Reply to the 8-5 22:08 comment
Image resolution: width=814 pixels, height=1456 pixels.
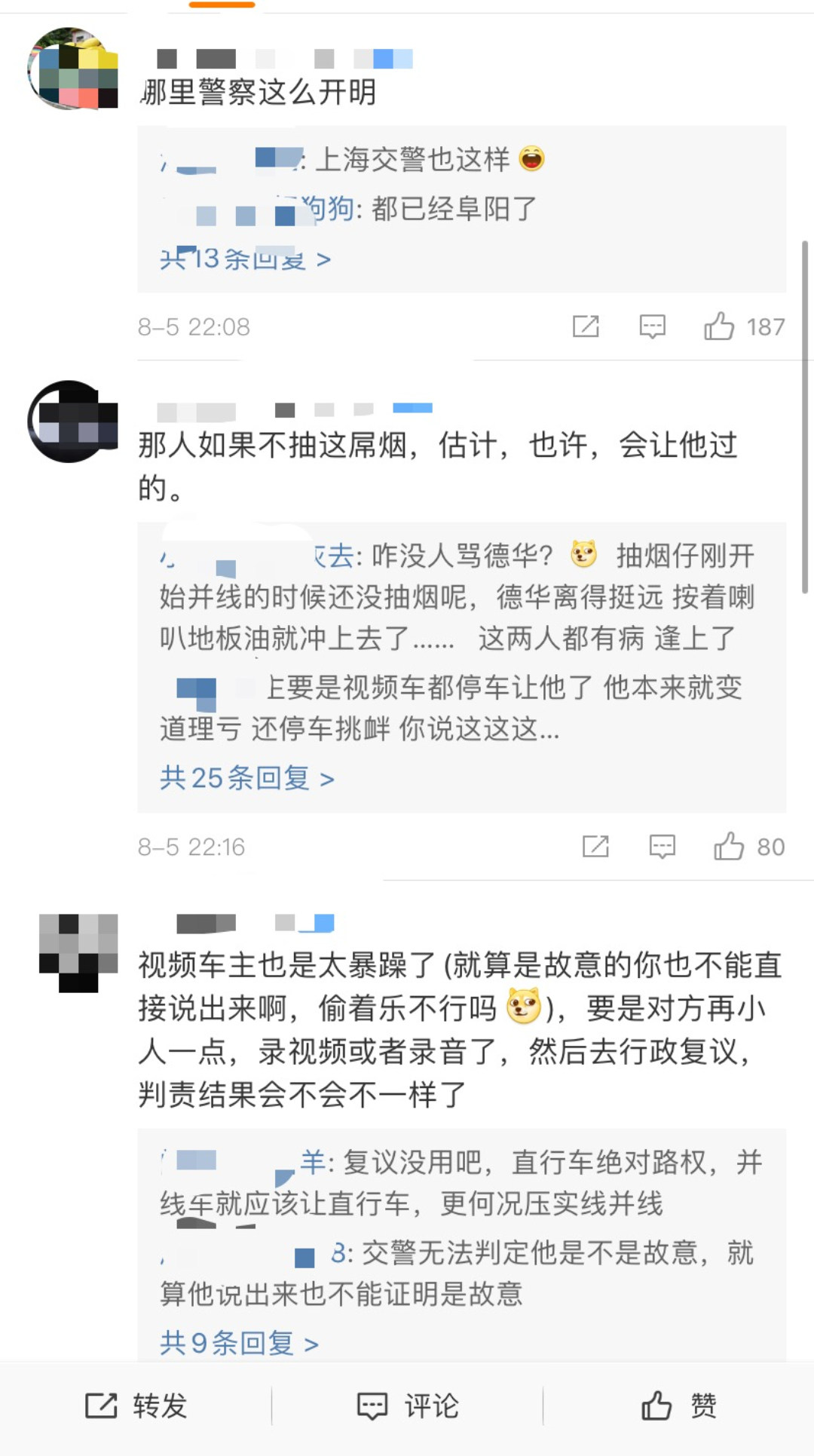652,326
